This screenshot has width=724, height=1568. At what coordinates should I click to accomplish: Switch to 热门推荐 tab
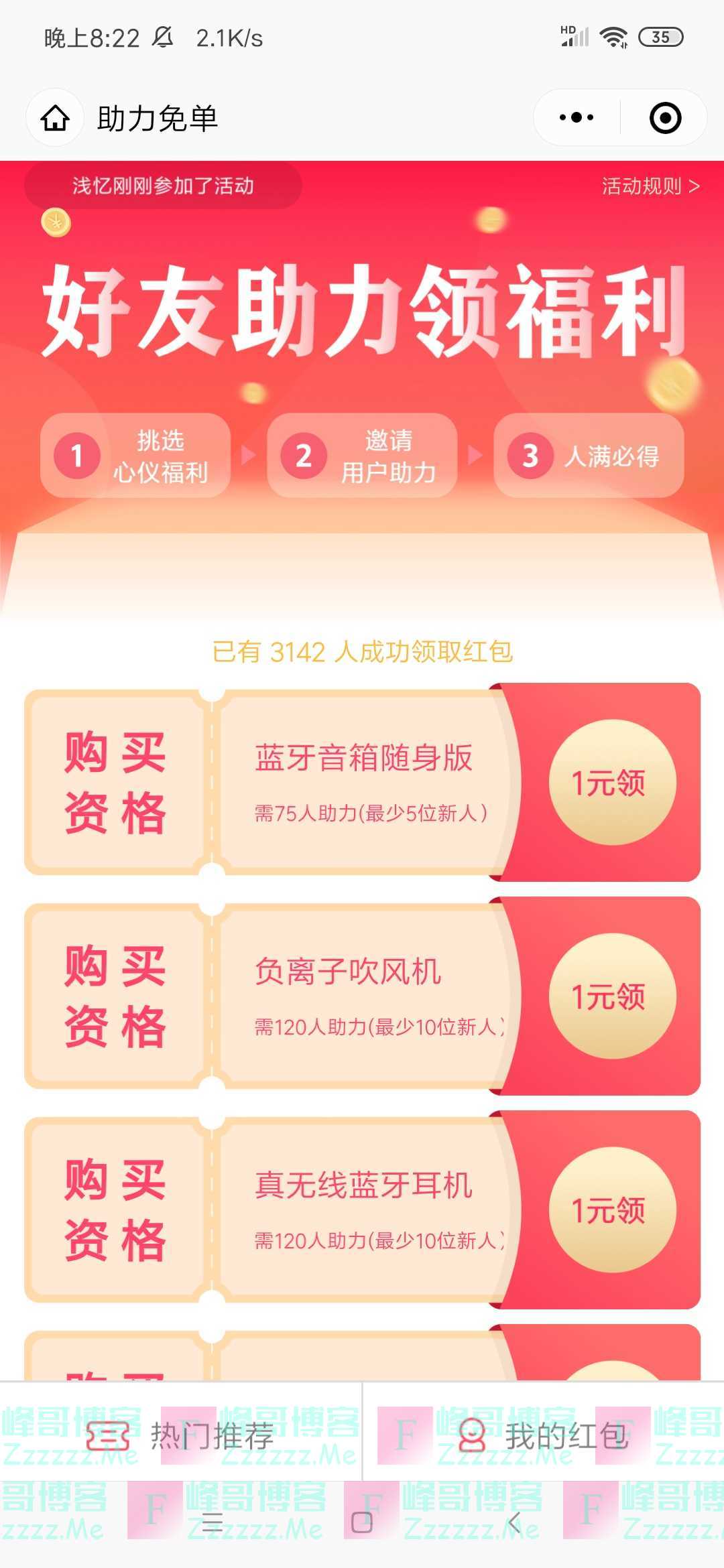click(x=181, y=1436)
